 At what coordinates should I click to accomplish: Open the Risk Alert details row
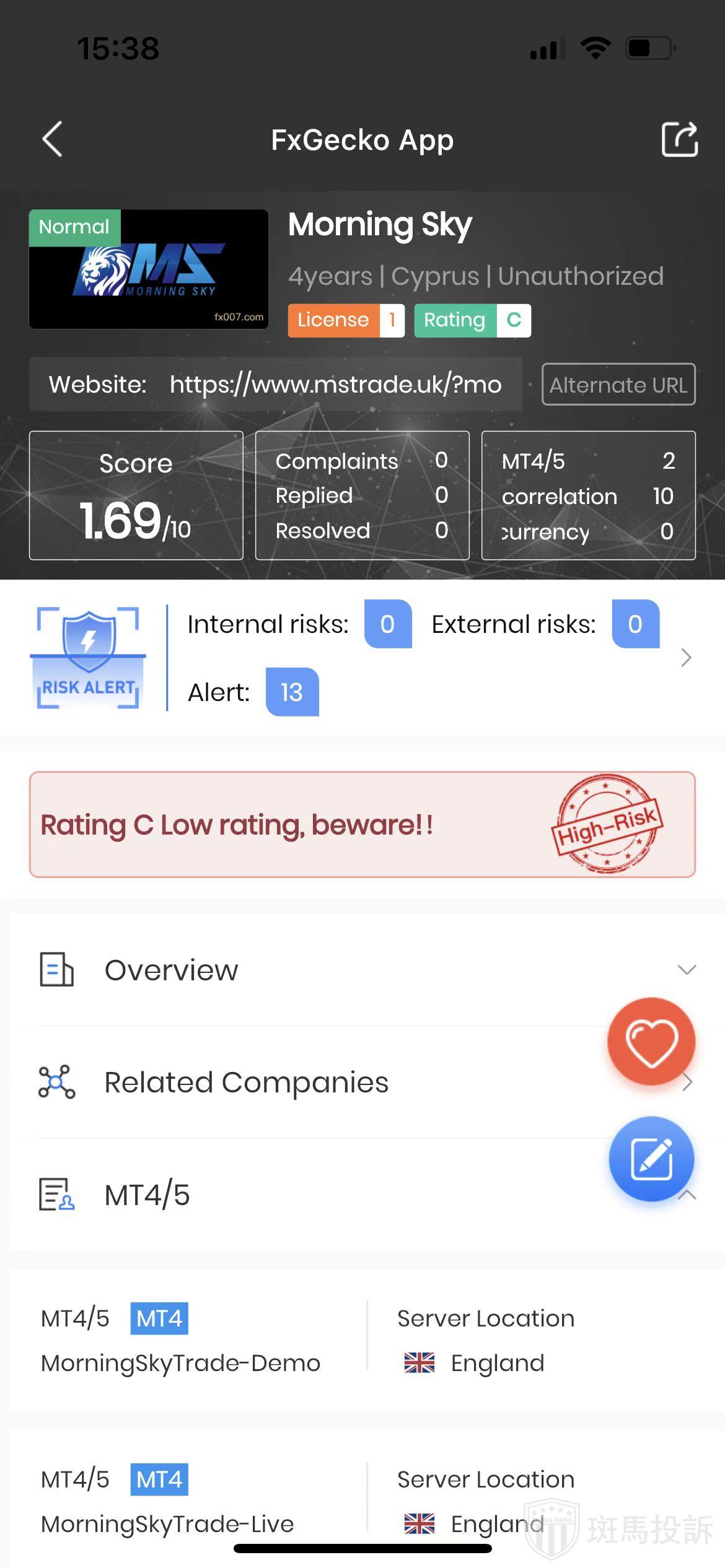click(685, 658)
